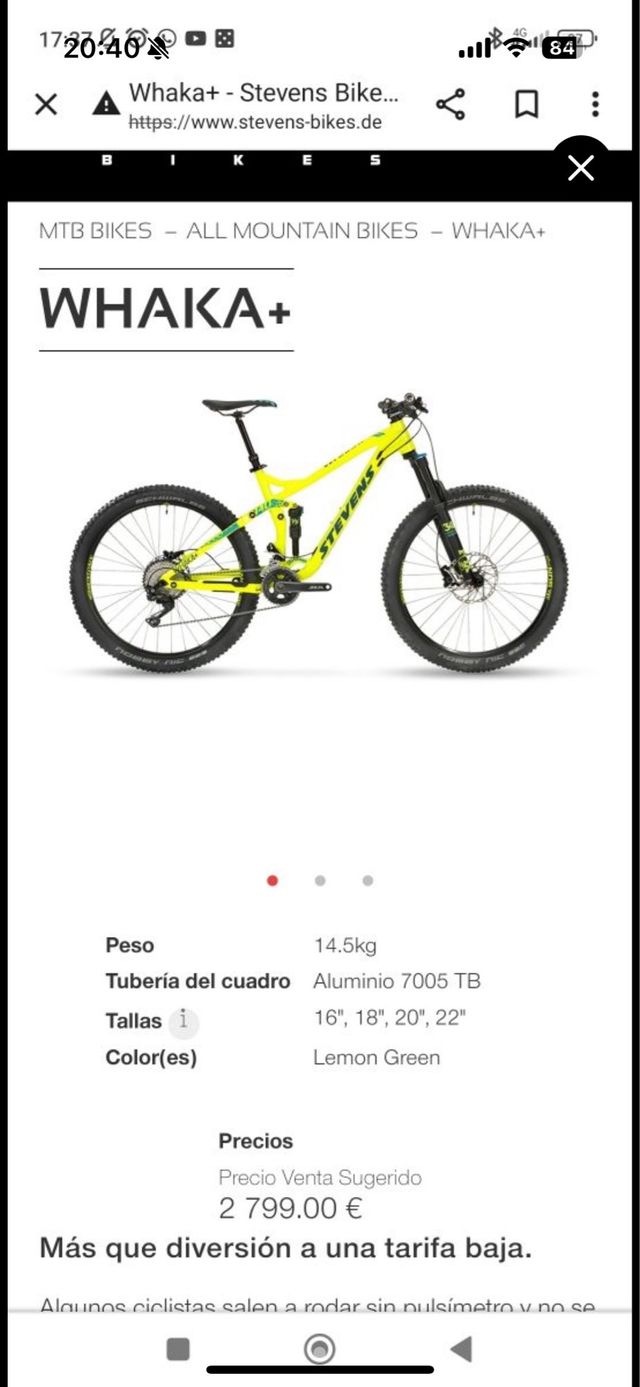Open size info next to Tallas
This screenshot has height=1387, width=640.
click(x=182, y=1021)
